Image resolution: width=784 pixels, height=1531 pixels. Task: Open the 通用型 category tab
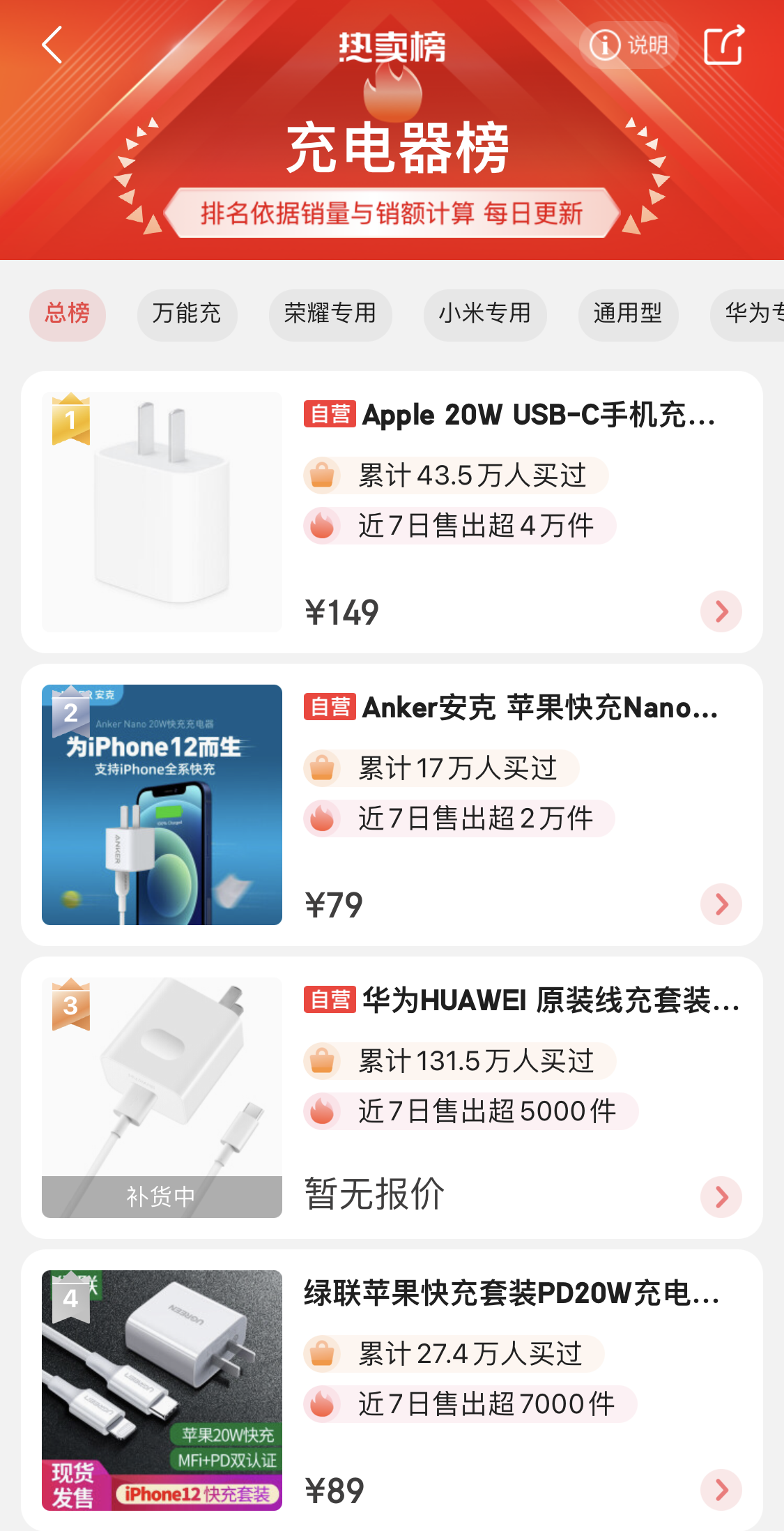pos(628,314)
